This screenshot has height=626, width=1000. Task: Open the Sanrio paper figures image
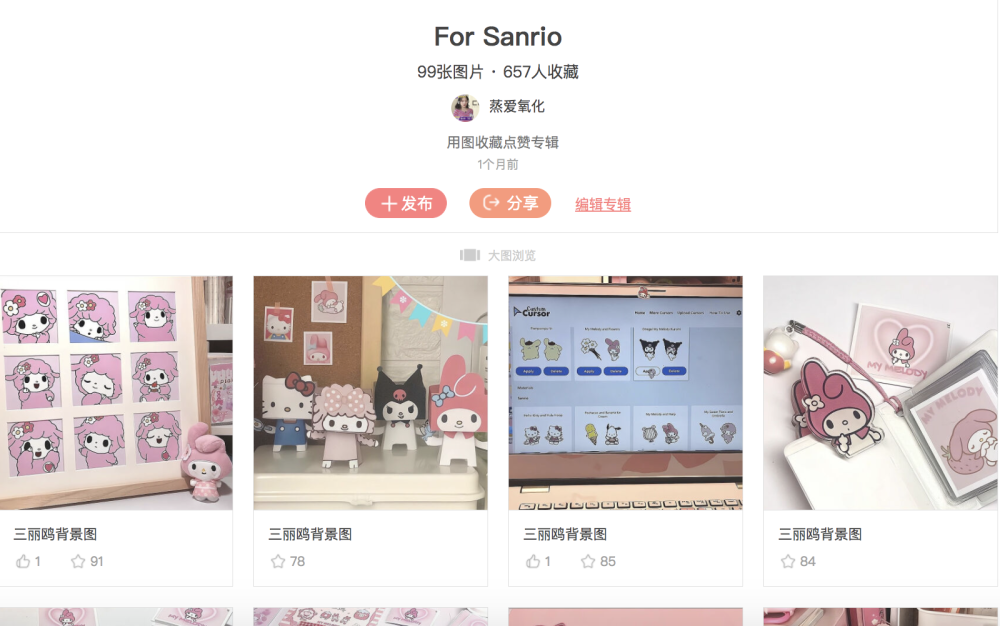click(x=370, y=393)
